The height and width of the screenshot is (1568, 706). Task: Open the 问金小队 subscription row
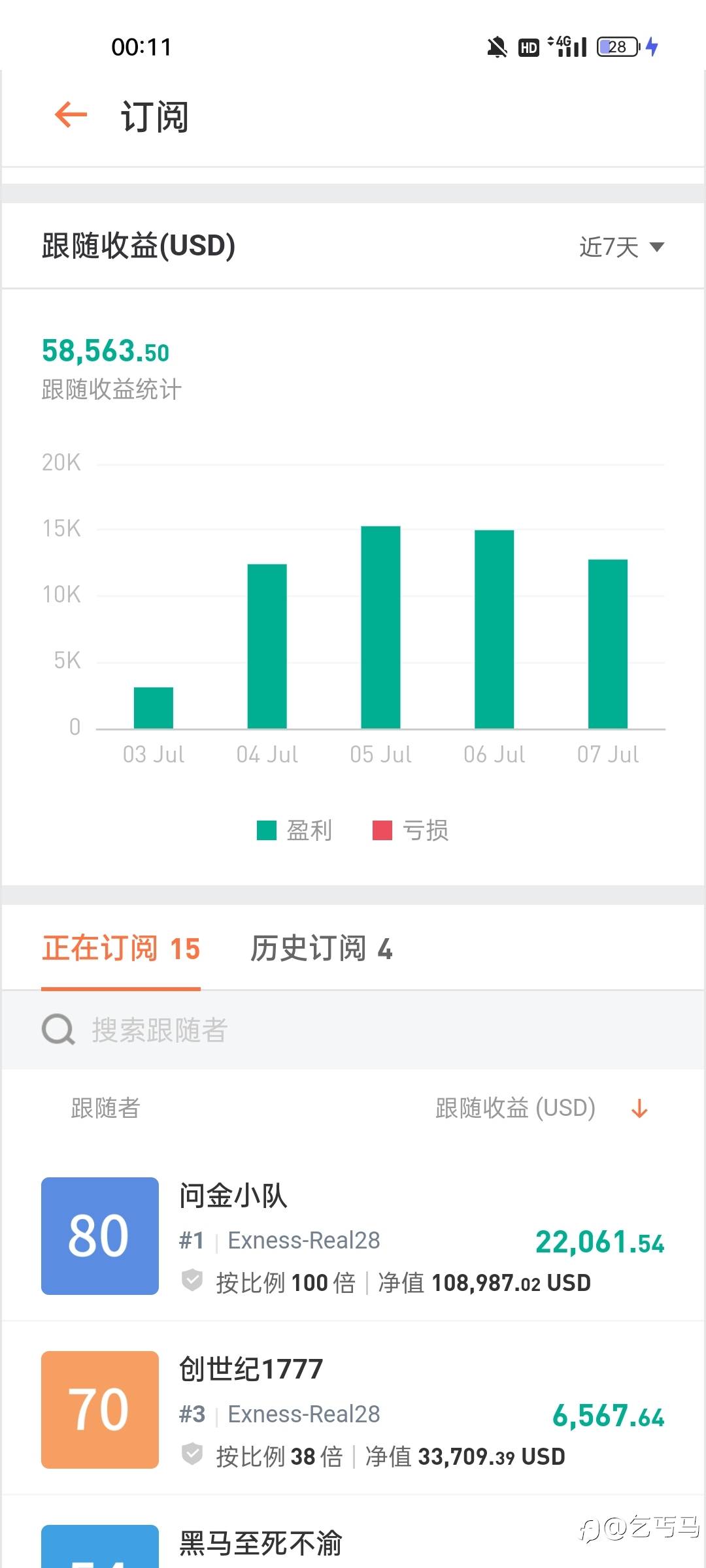353,1236
